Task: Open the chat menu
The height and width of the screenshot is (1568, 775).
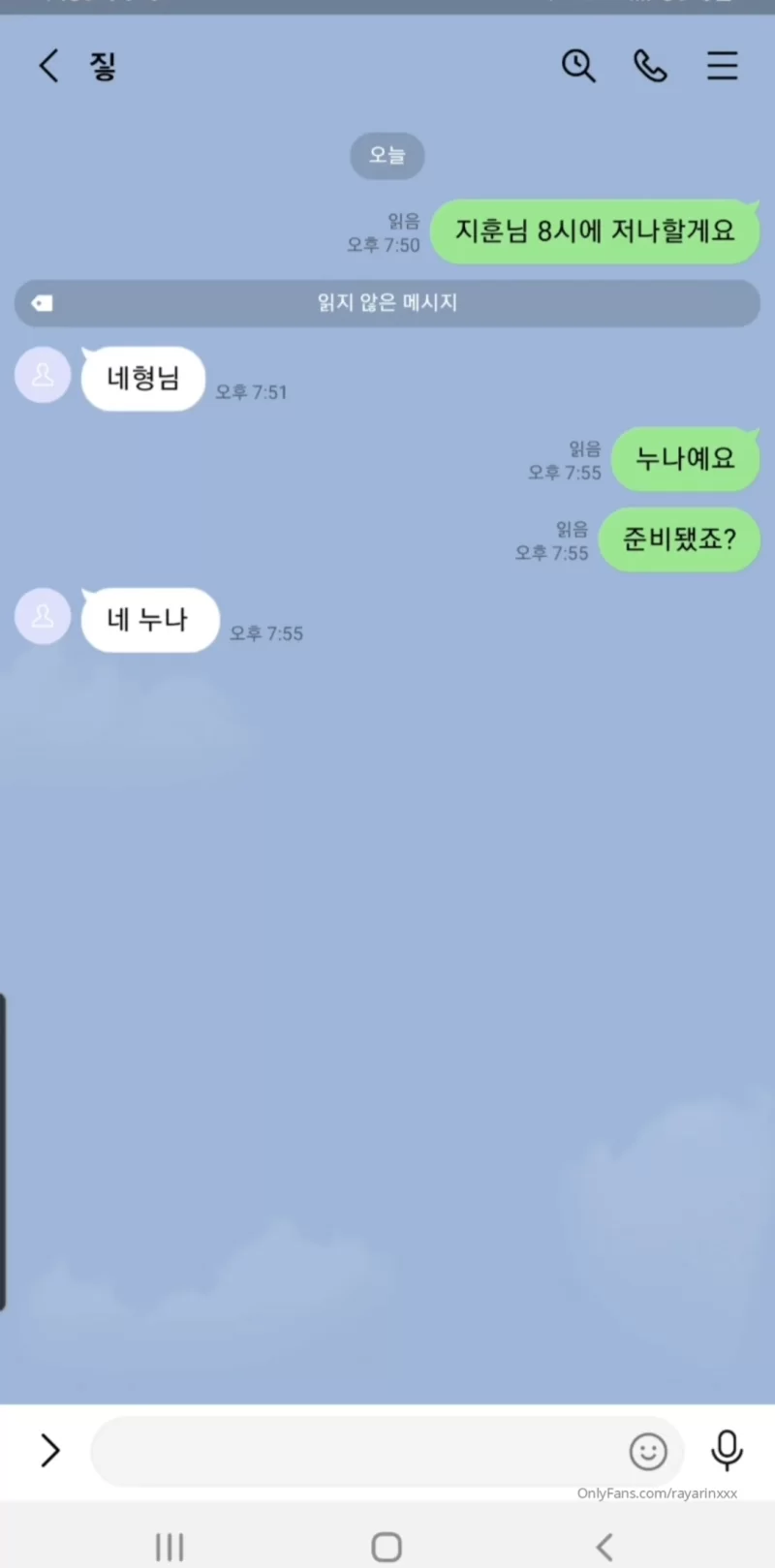Action: pos(722,66)
